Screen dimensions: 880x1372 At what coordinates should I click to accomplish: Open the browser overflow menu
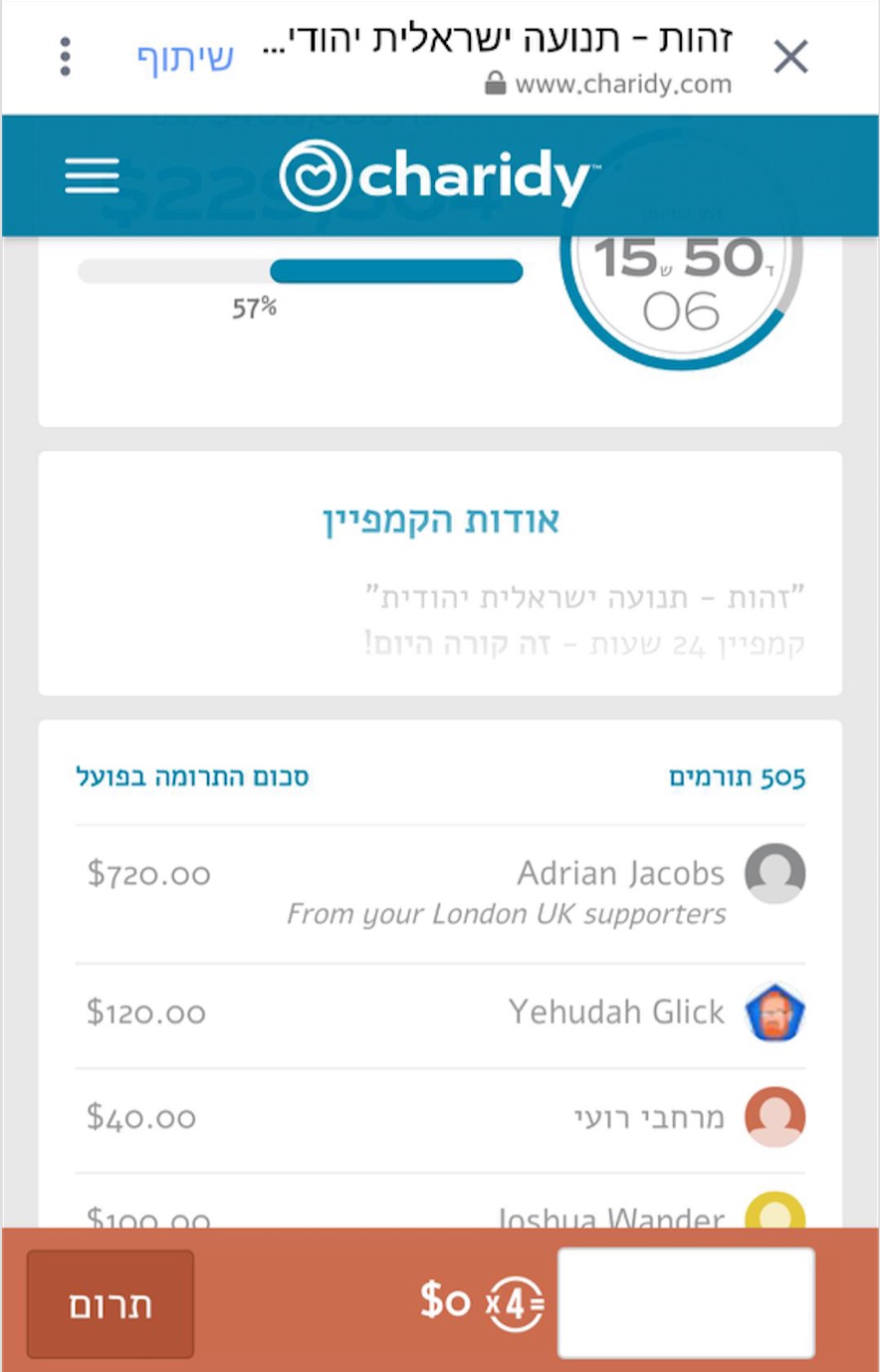click(66, 58)
